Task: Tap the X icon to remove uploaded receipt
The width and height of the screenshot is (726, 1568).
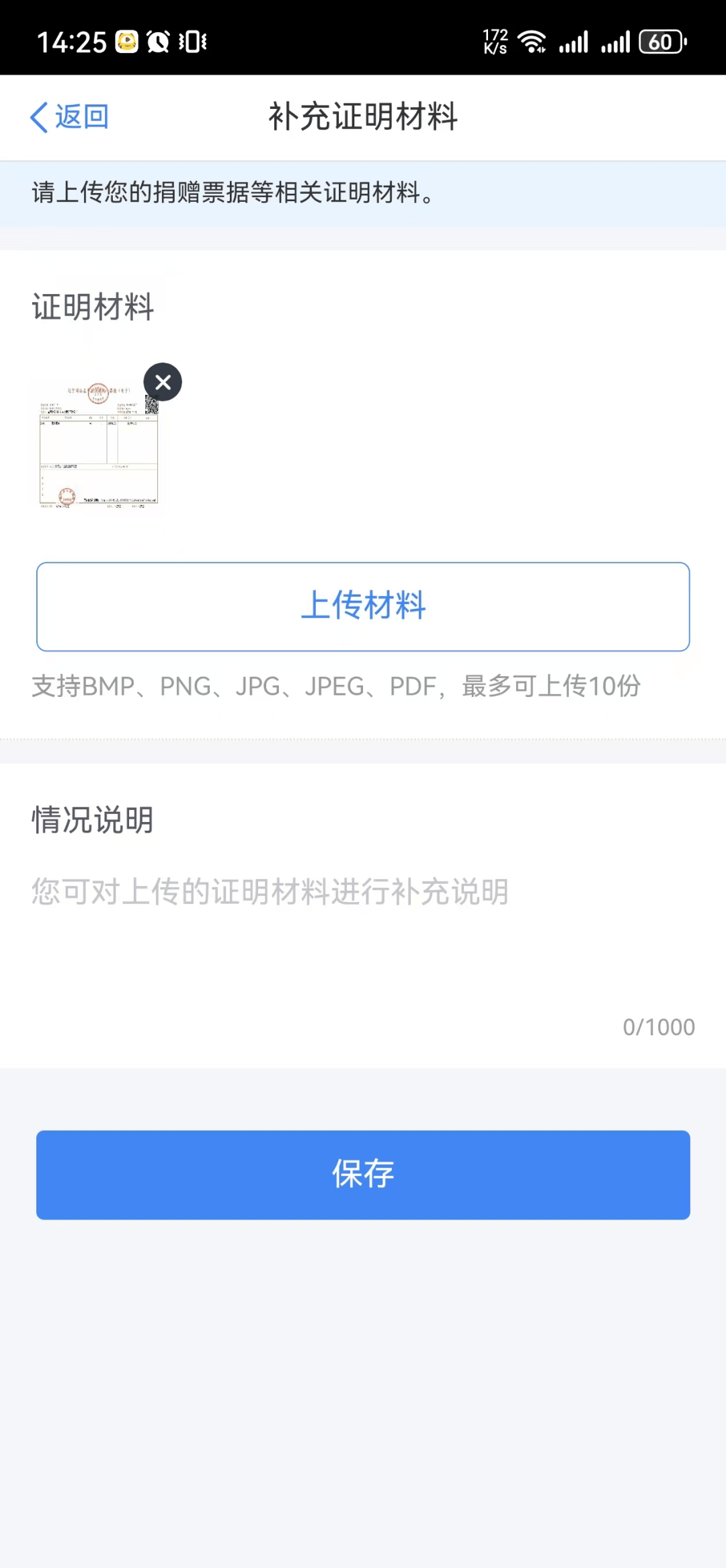Action: (162, 382)
